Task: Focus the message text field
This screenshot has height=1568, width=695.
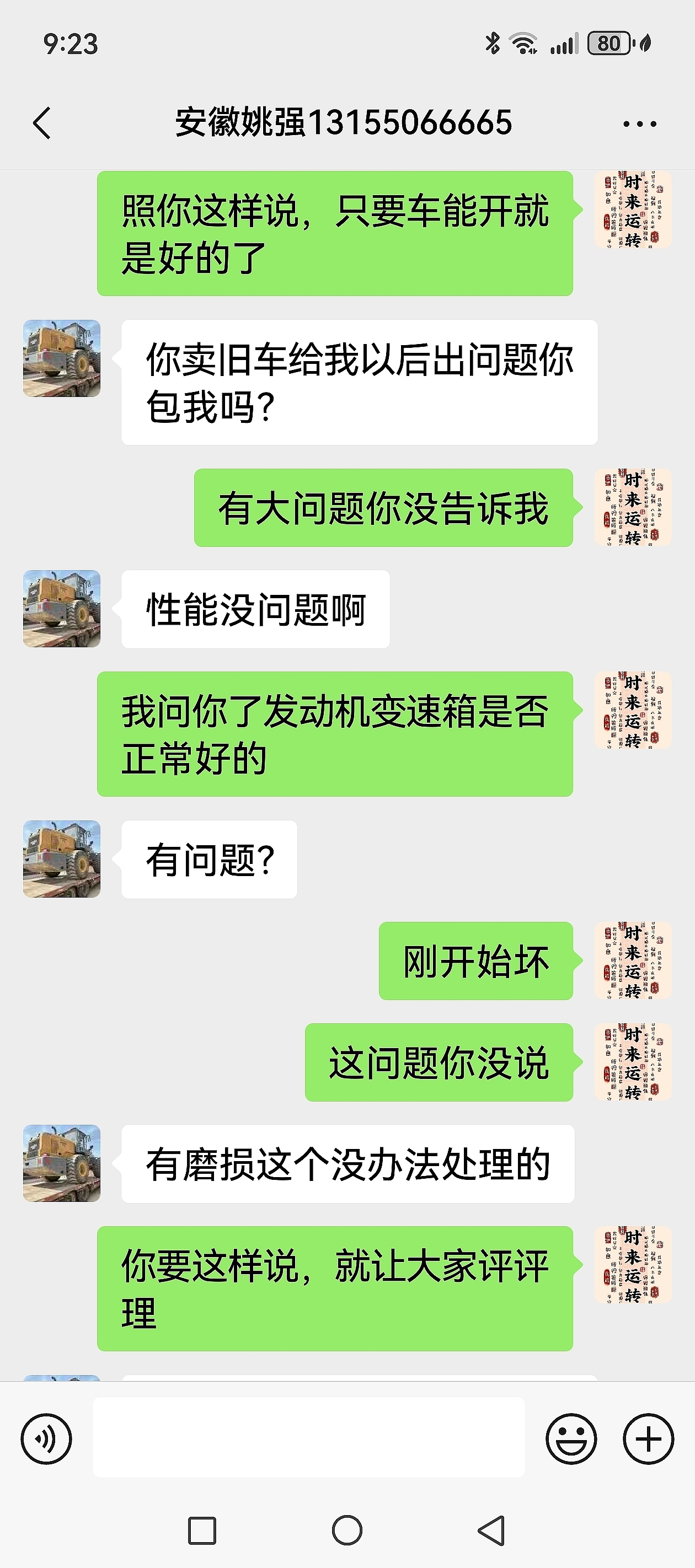Action: 308,1437
